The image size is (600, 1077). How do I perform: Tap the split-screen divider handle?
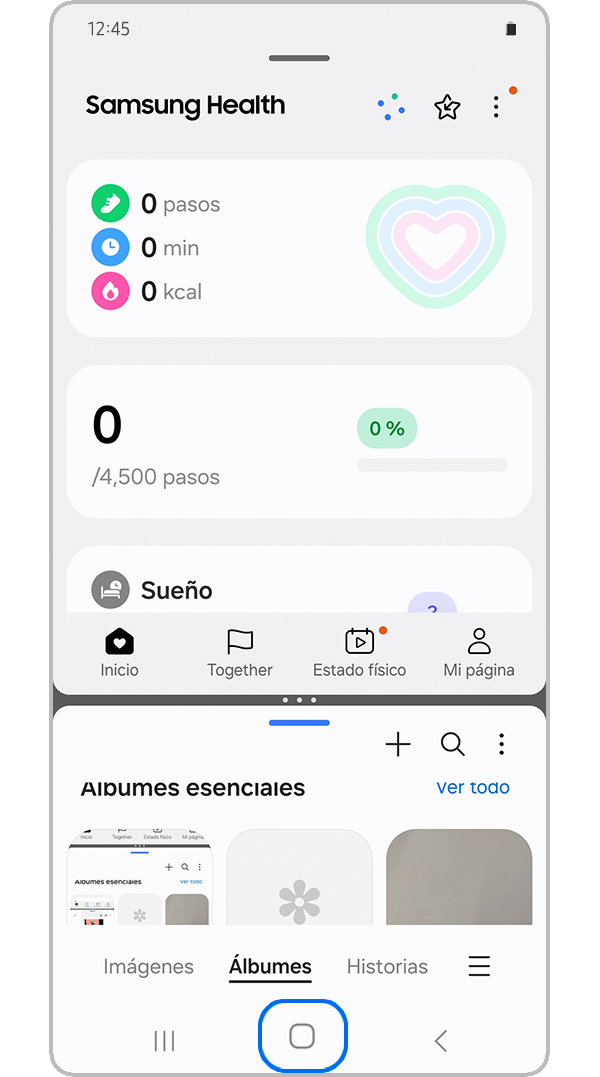[x=299, y=700]
